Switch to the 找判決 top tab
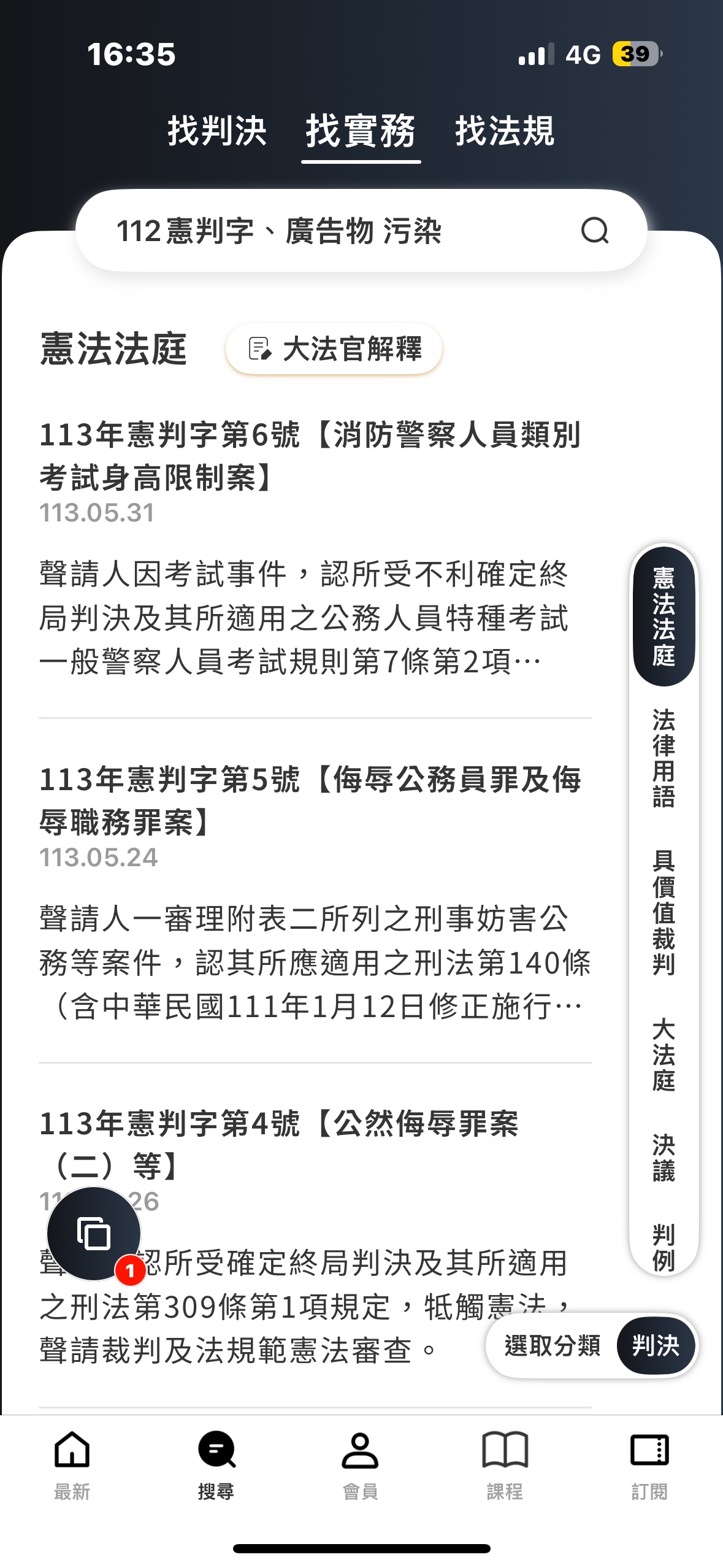The image size is (723, 1568). [217, 131]
